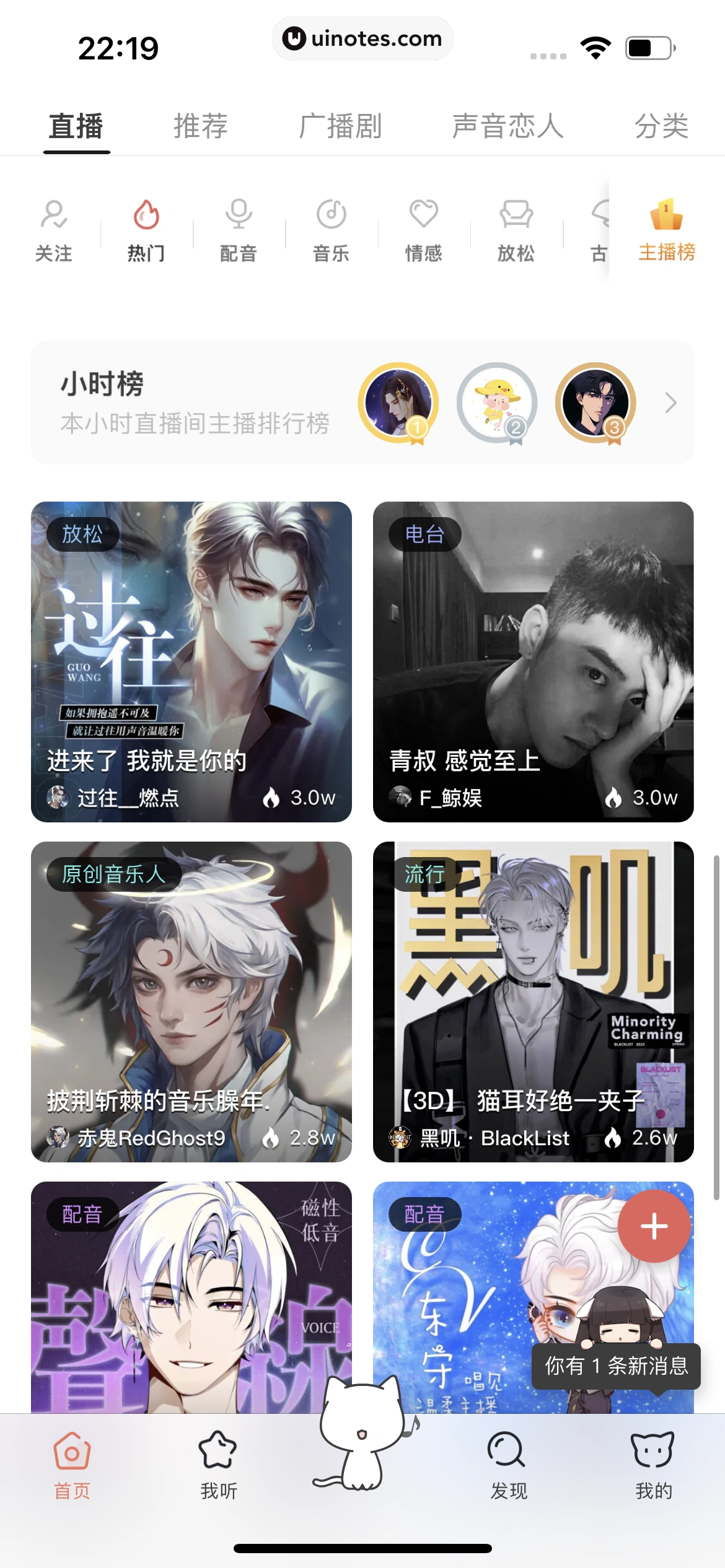Switch to the 推荐 tab
The height and width of the screenshot is (1568, 725).
pos(200,126)
